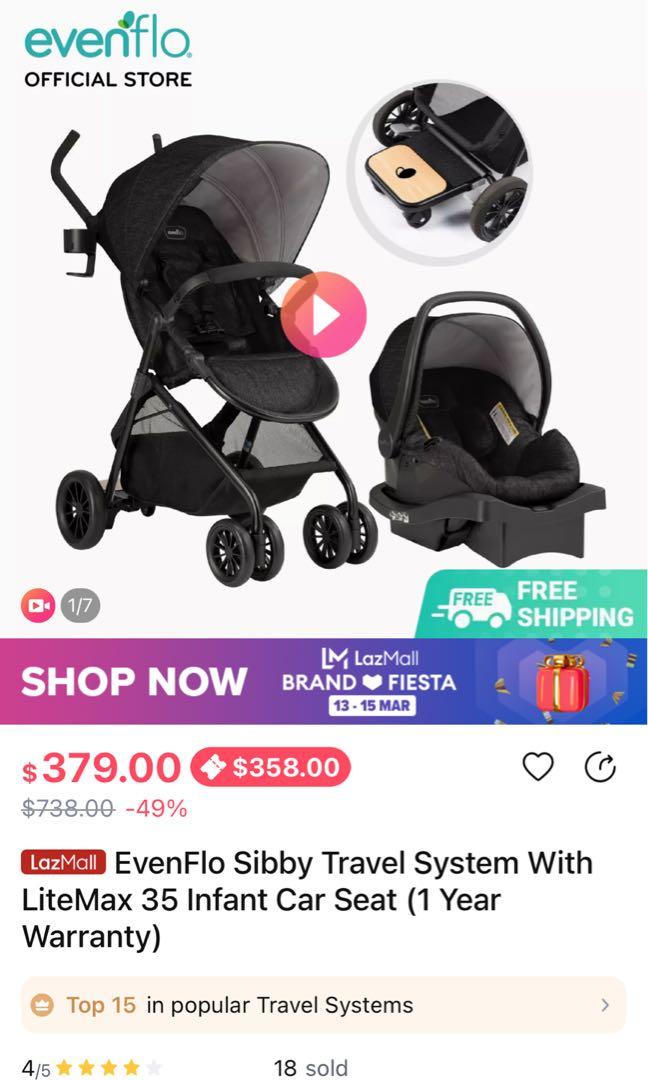Image resolution: width=648 pixels, height=1080 pixels.
Task: Add product to wishlist with heart icon
Action: click(x=538, y=767)
